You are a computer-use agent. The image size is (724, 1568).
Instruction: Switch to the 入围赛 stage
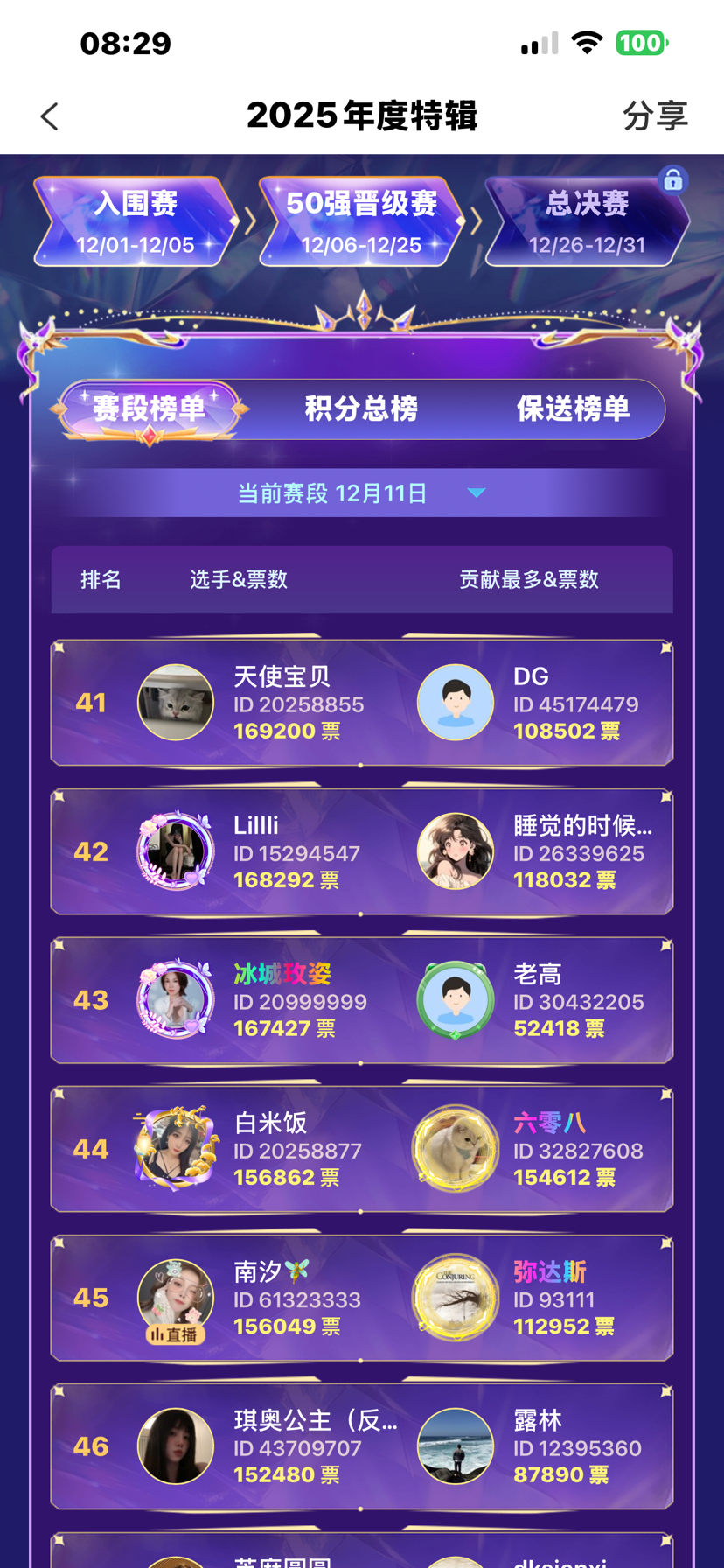(136, 221)
